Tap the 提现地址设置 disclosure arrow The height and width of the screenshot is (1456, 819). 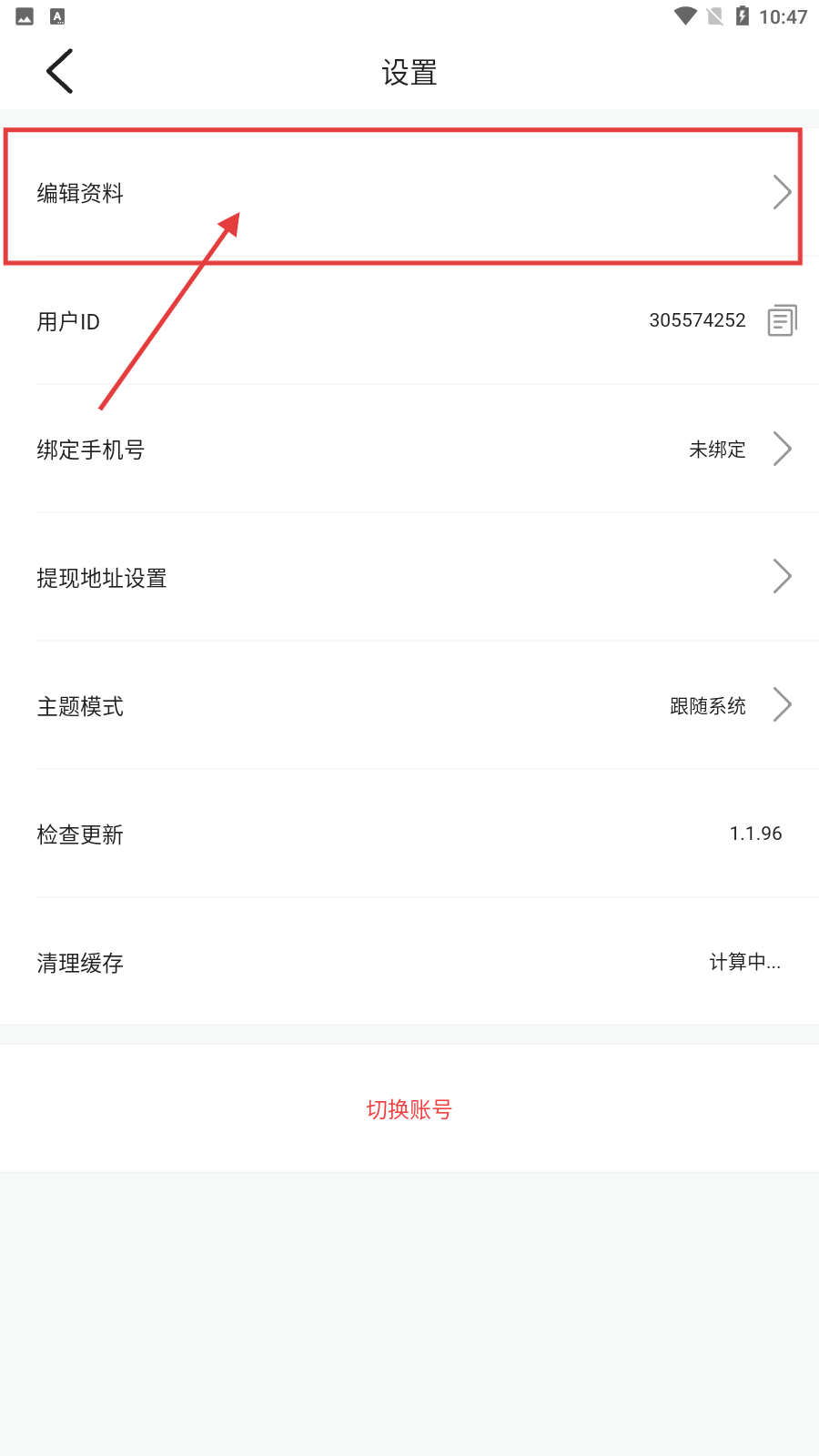tap(782, 577)
